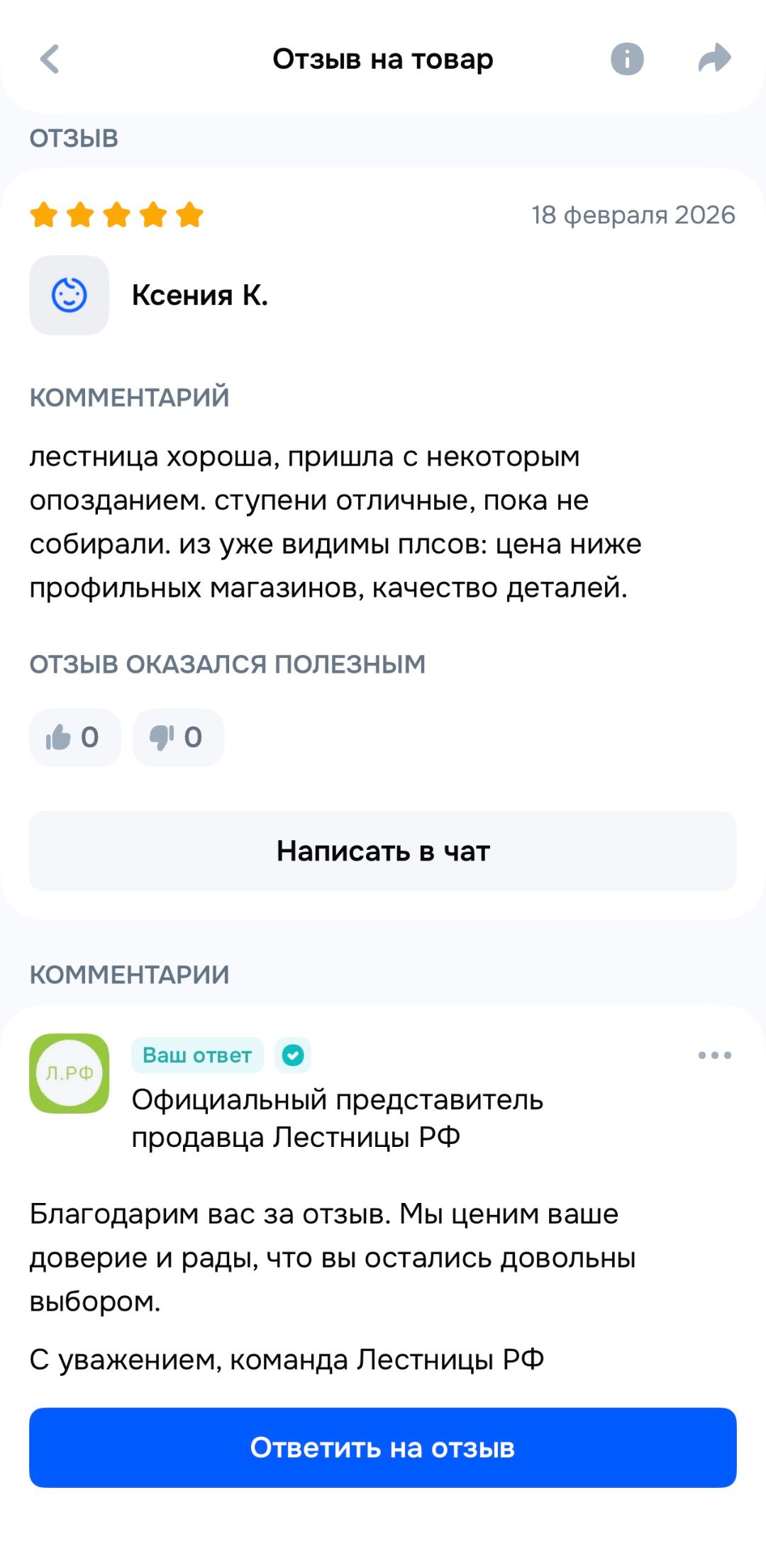Tap the thumbs down button on the review
Viewport: 766px width, 1568px height.
(178, 737)
